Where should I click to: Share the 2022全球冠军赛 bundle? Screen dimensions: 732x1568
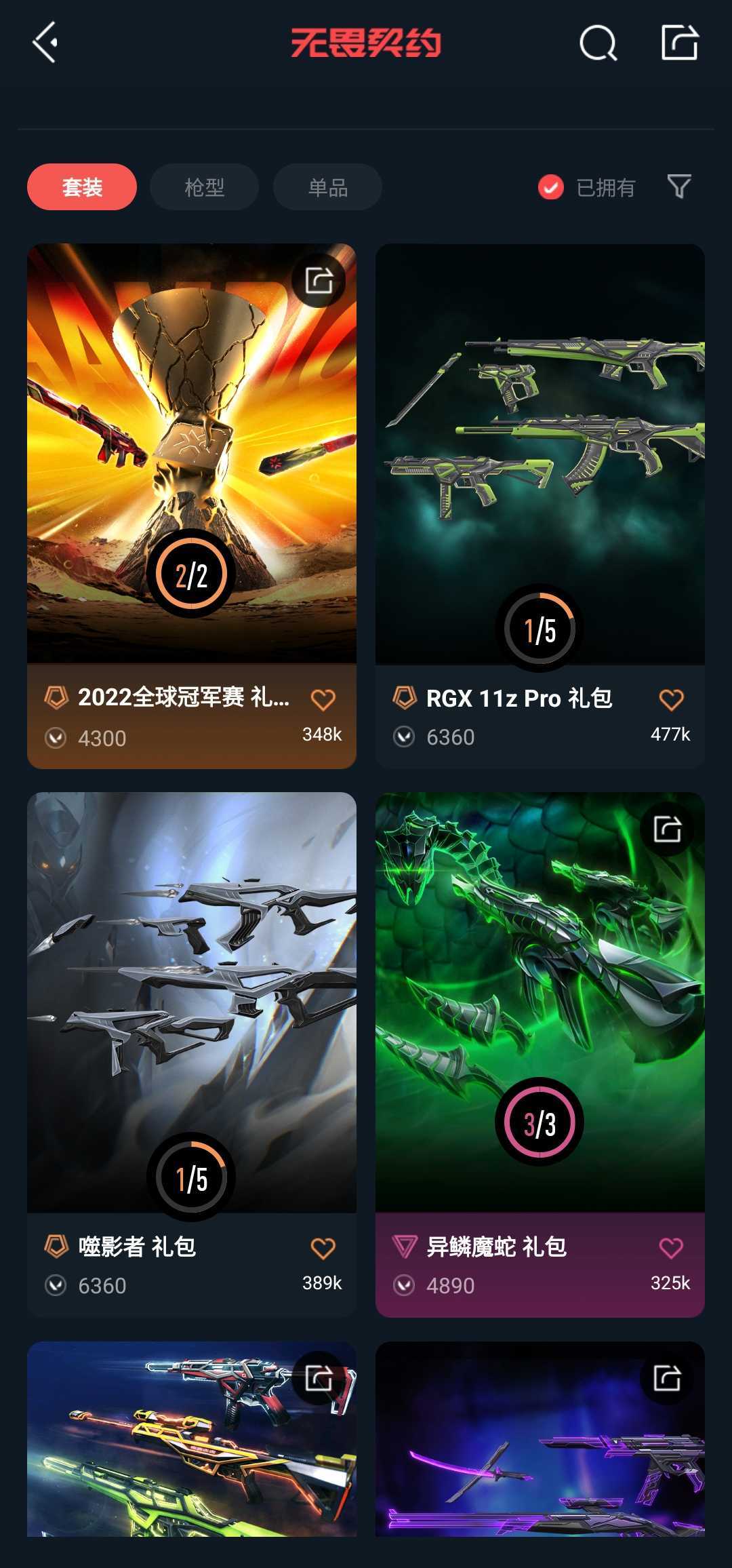[319, 280]
